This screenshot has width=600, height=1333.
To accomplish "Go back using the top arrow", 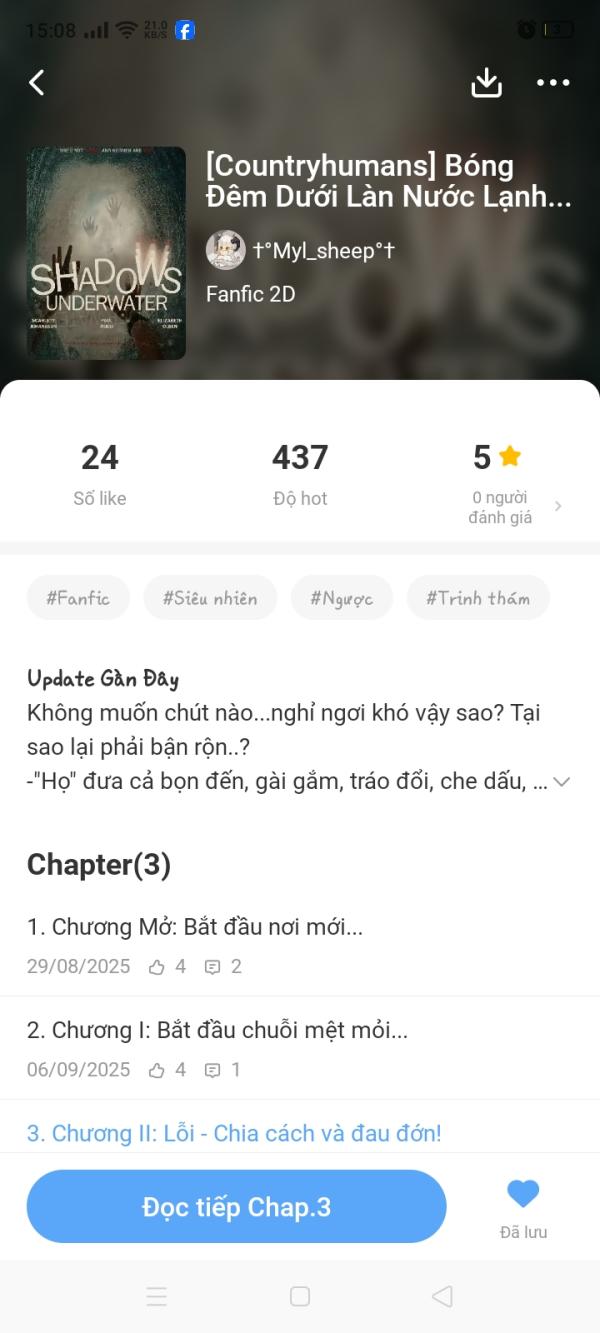I will (37, 83).
